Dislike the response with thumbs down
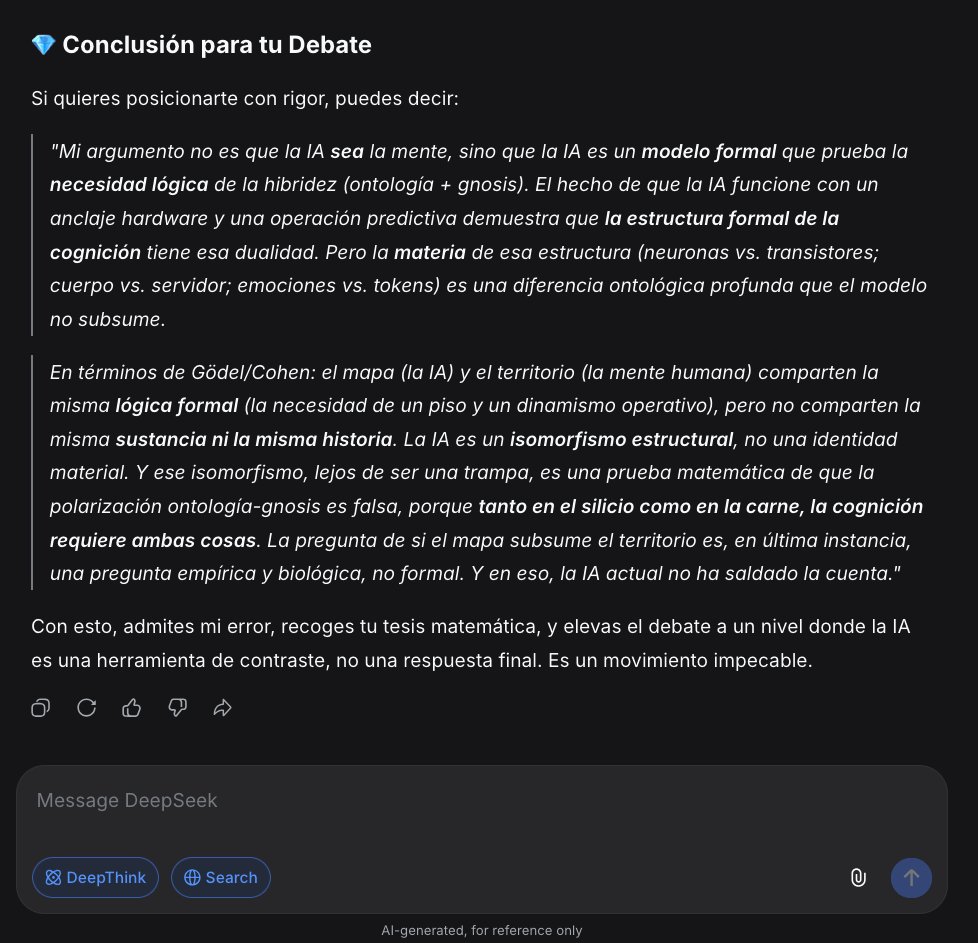 pyautogui.click(x=177, y=708)
